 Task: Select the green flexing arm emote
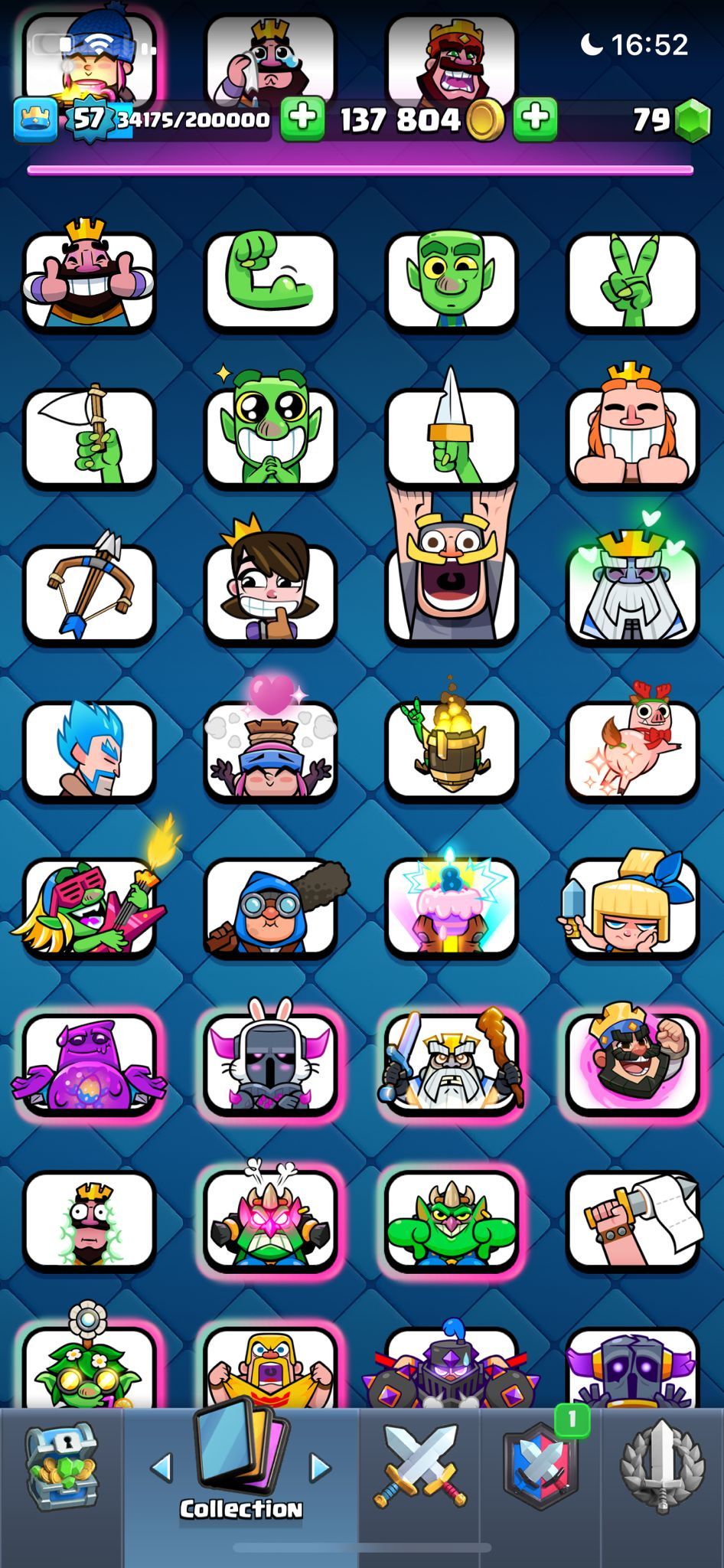(270, 281)
